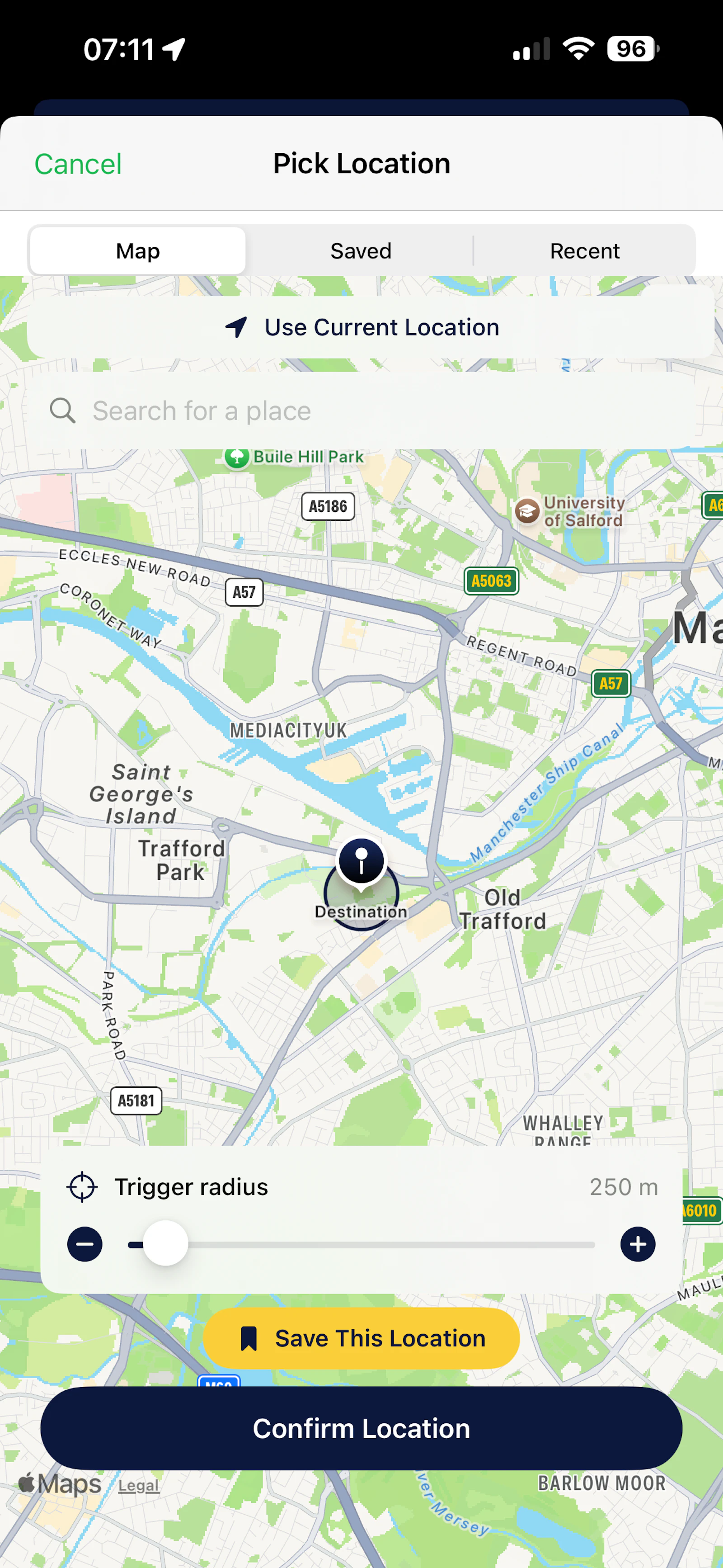Viewport: 723px width, 1568px height.
Task: Switch to the Recent tab
Action: [x=584, y=251]
